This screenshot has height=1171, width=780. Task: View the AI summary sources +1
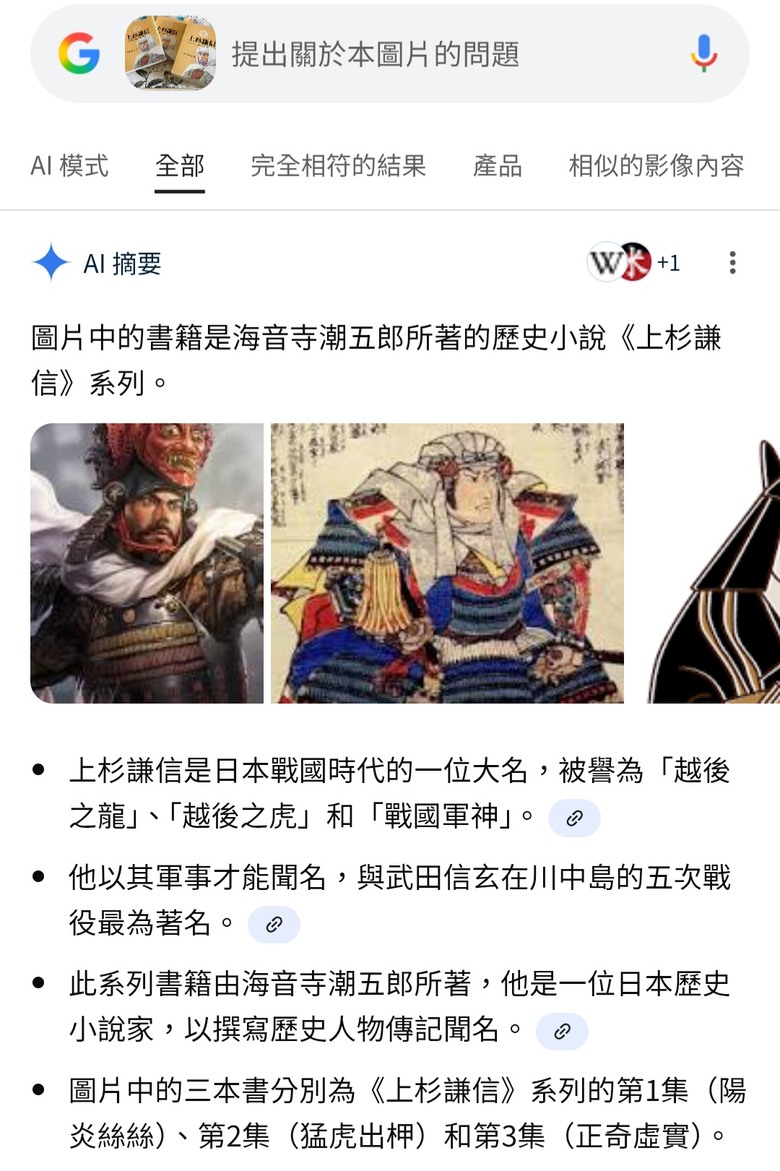tap(634, 263)
